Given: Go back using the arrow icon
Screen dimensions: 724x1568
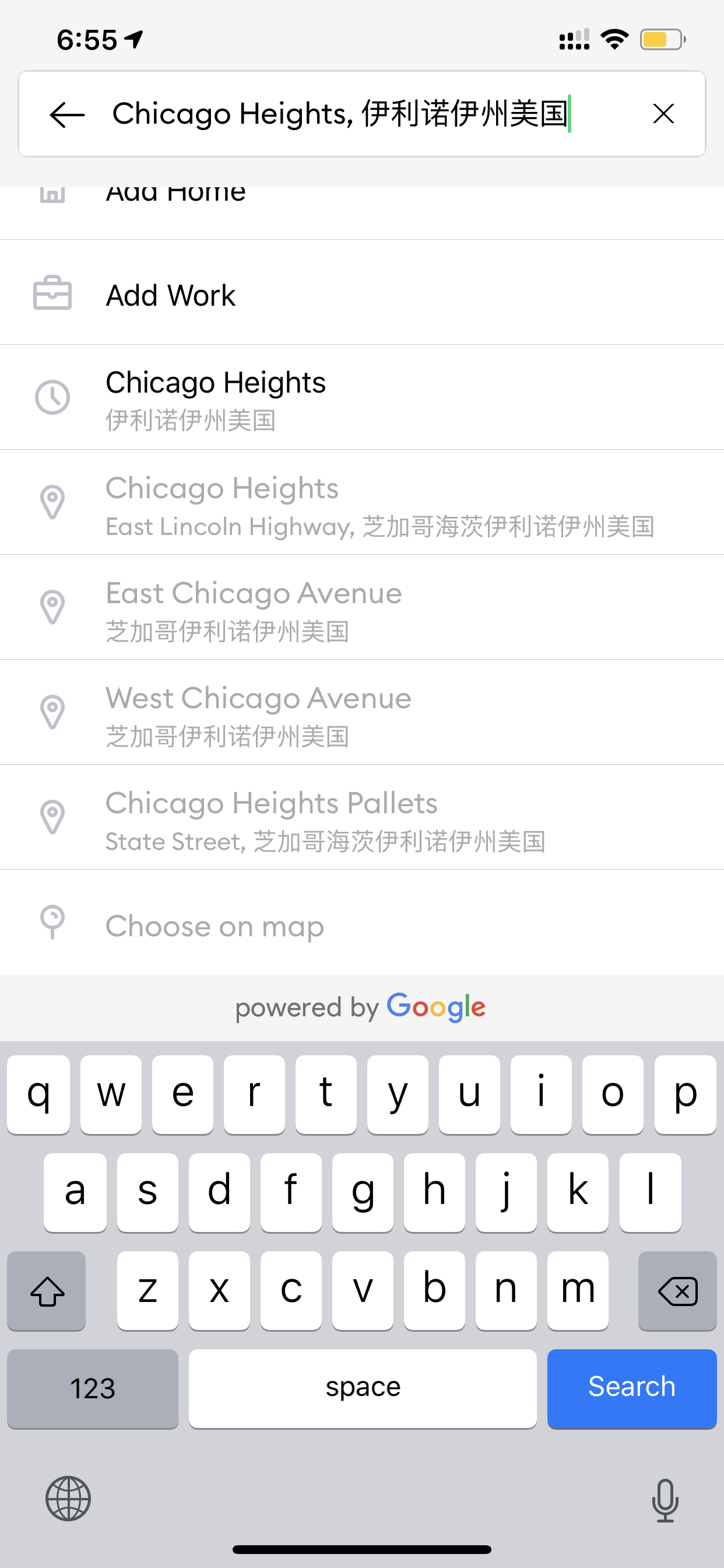Looking at the screenshot, I should click(67, 114).
